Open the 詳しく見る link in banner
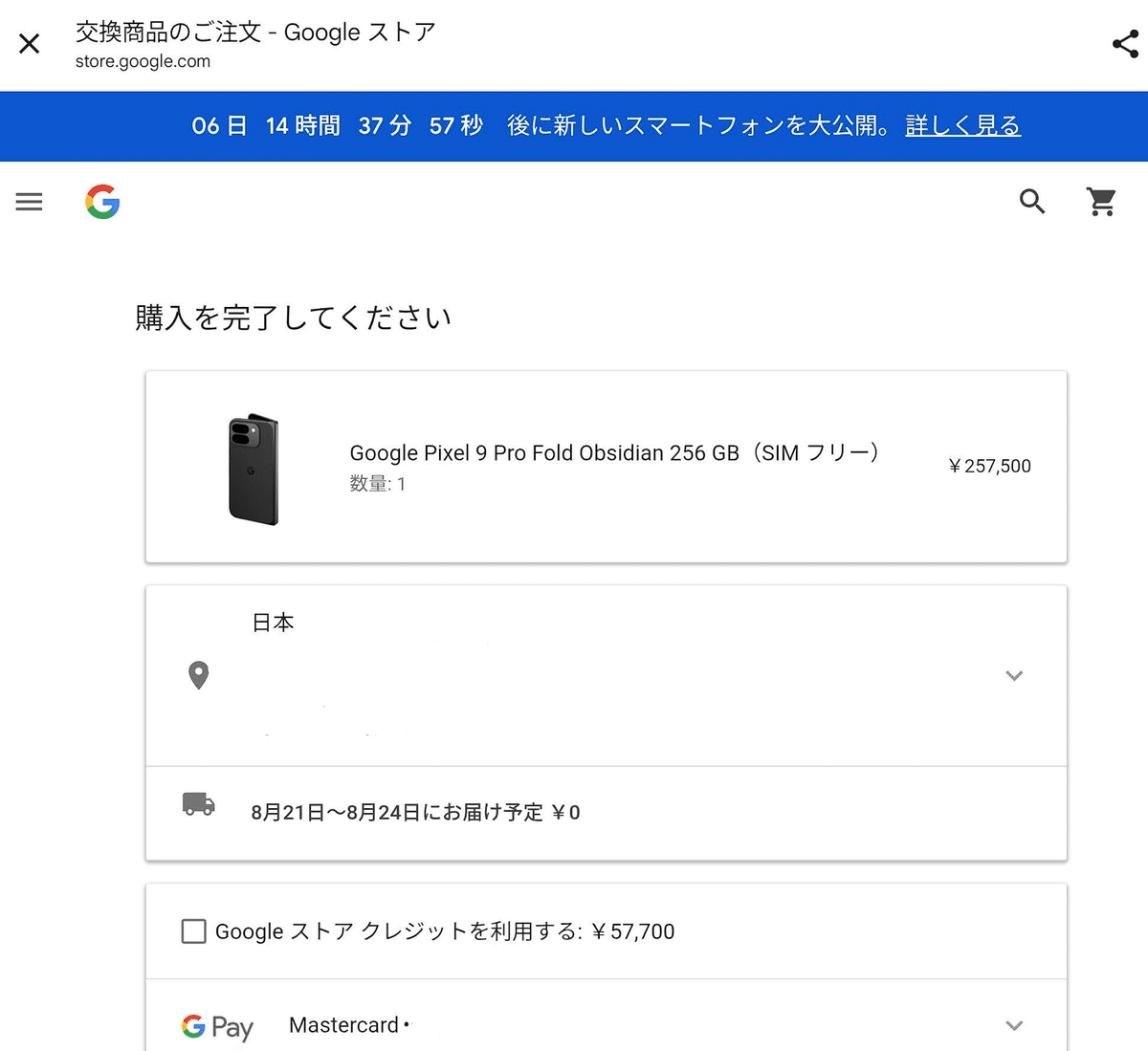Image resolution: width=1148 pixels, height=1051 pixels. [x=962, y=125]
